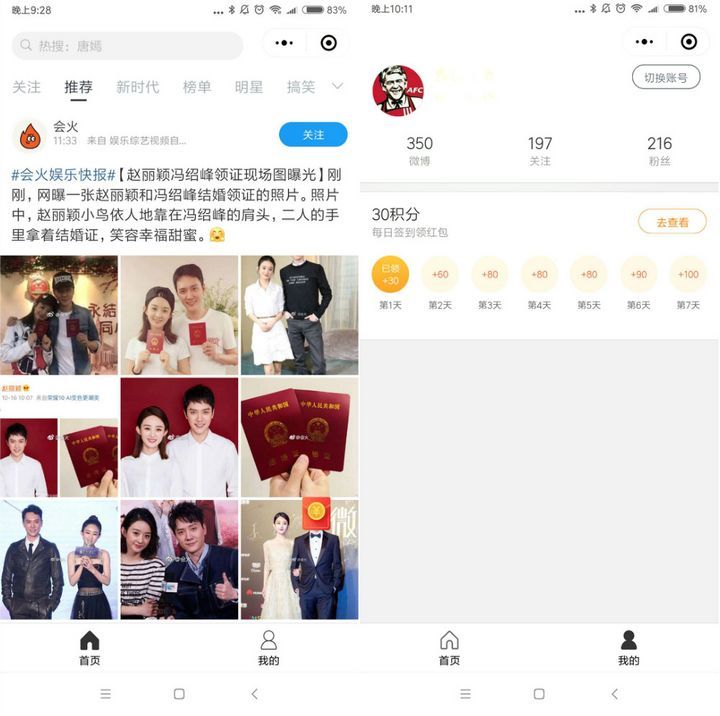View the photo of two red marriage certificates
This screenshot has width=720, height=716.
[x=299, y=437]
